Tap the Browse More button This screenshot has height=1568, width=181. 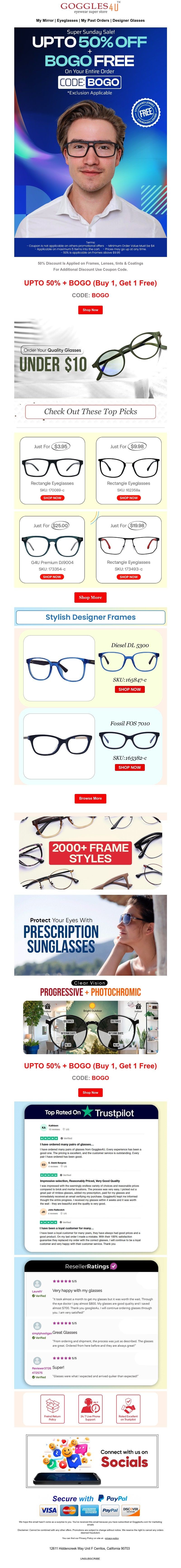coord(90,798)
